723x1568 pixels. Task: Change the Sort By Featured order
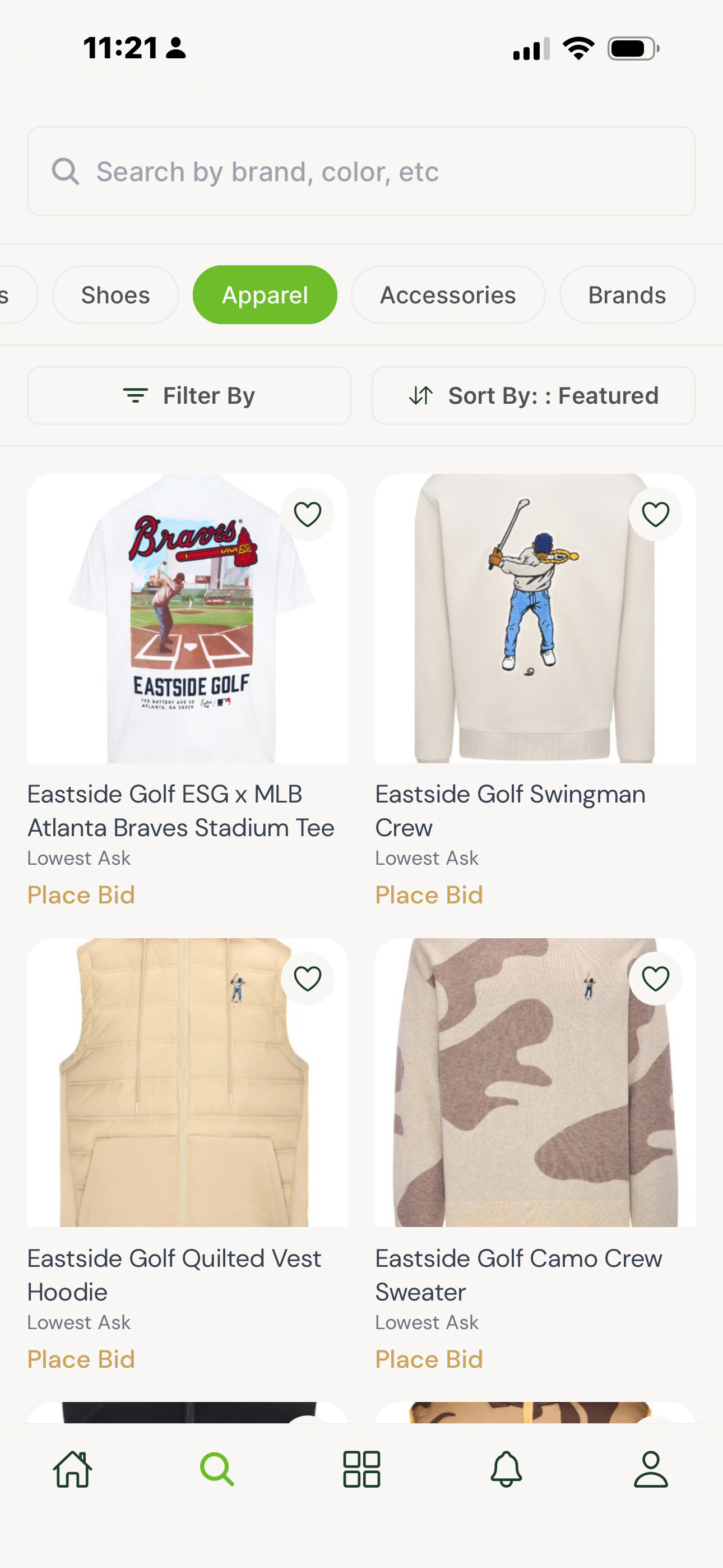click(534, 396)
